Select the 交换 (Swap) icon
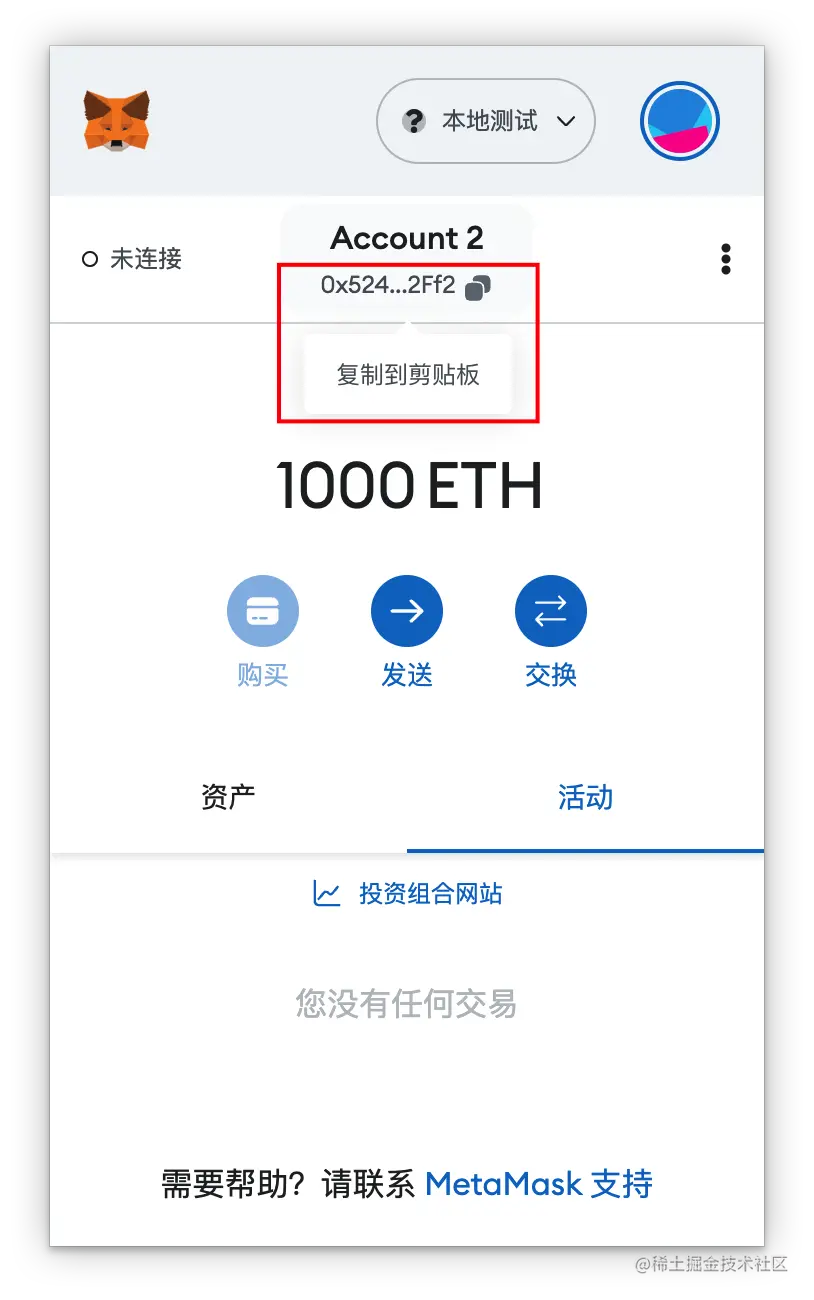Viewport: 814px width, 1300px height. point(551,610)
